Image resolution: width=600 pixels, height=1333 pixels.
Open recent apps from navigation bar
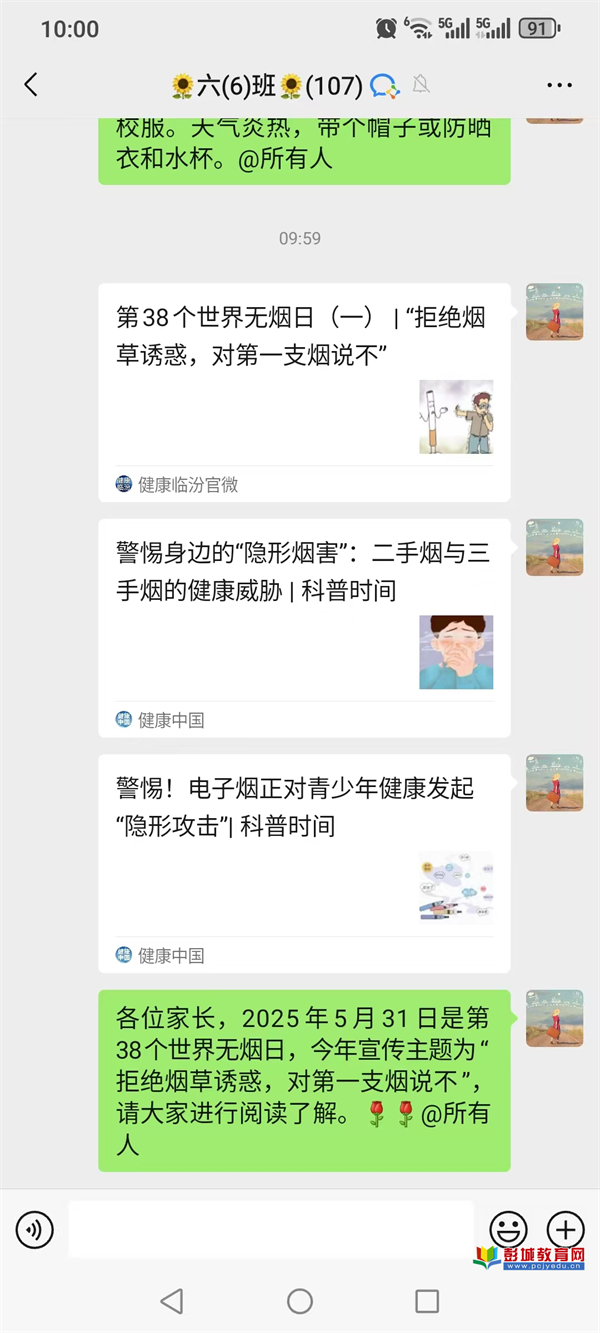427,1300
